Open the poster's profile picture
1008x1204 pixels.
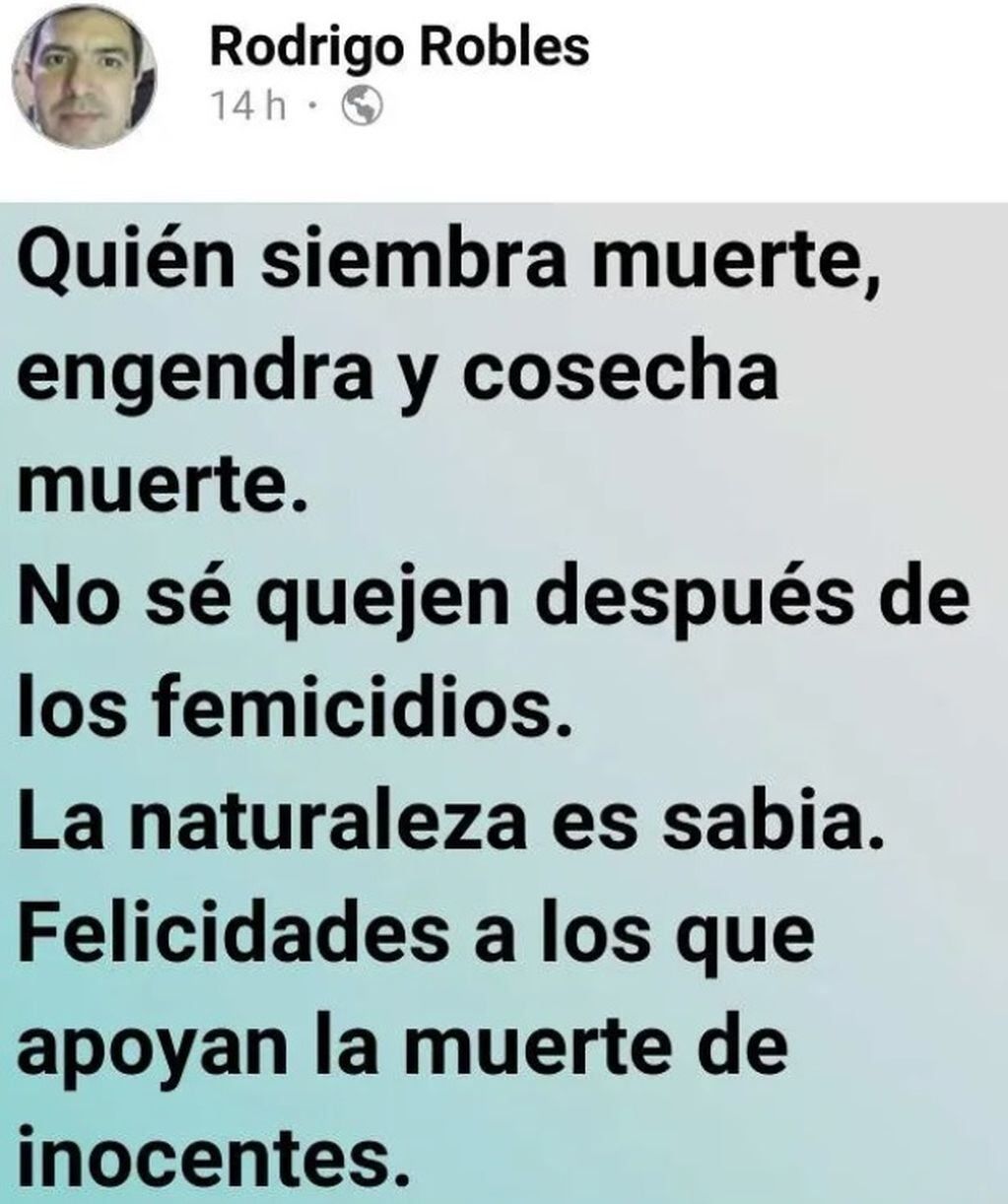(x=83, y=81)
